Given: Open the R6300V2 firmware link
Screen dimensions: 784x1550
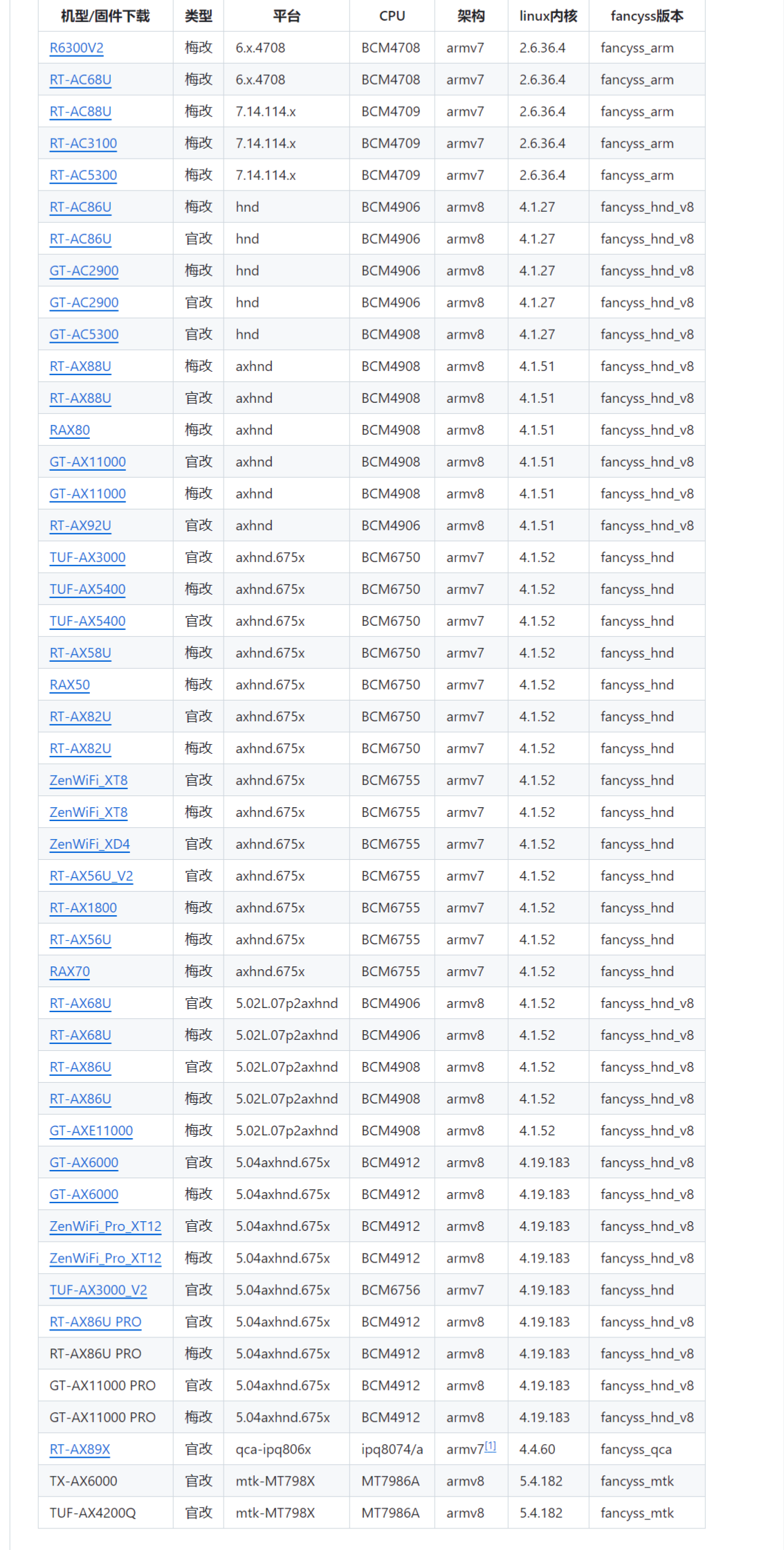Looking at the screenshot, I should point(76,48).
